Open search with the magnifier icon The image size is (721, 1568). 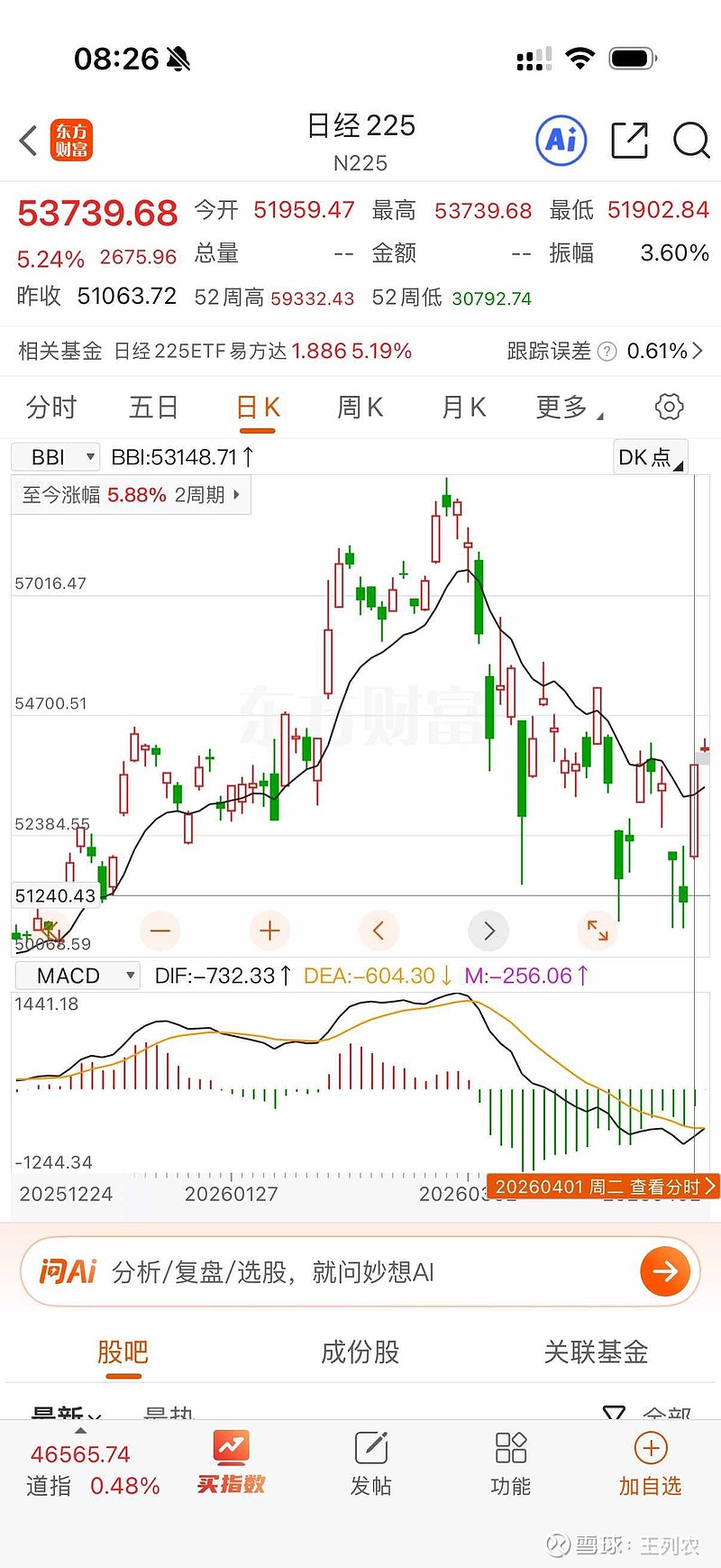point(691,141)
